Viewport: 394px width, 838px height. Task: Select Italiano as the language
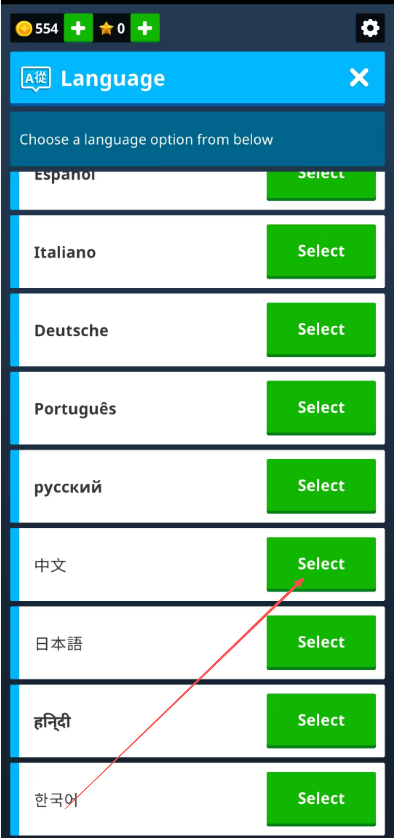[321, 251]
